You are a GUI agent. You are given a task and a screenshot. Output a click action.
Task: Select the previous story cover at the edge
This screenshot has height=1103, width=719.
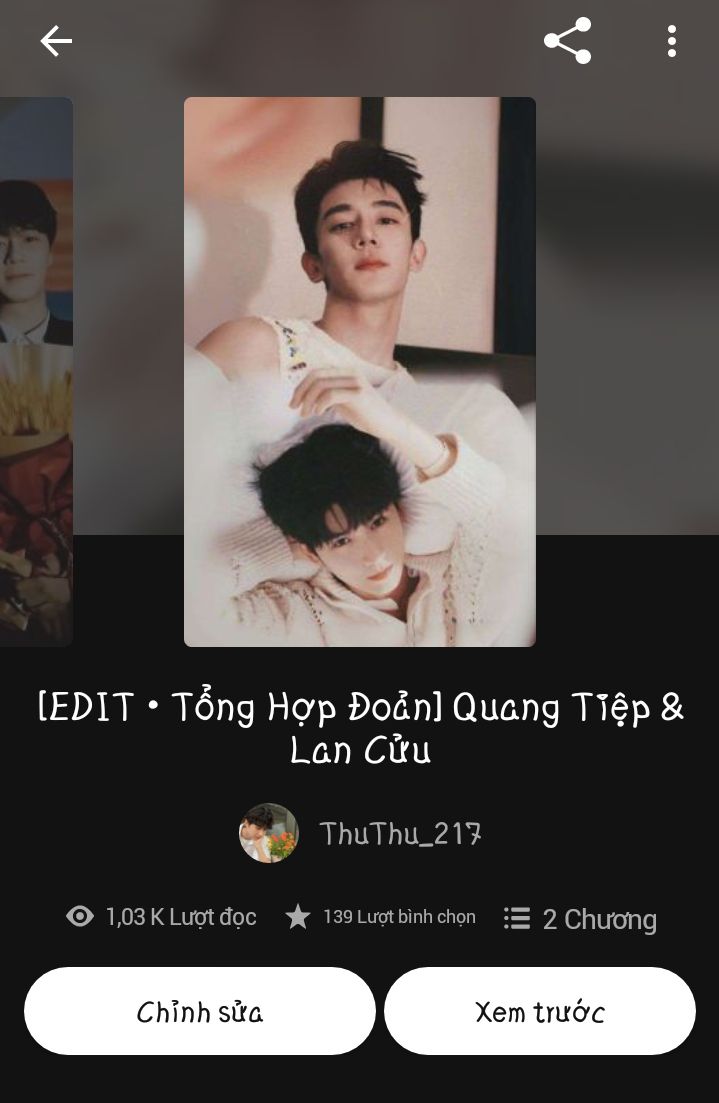click(x=35, y=370)
